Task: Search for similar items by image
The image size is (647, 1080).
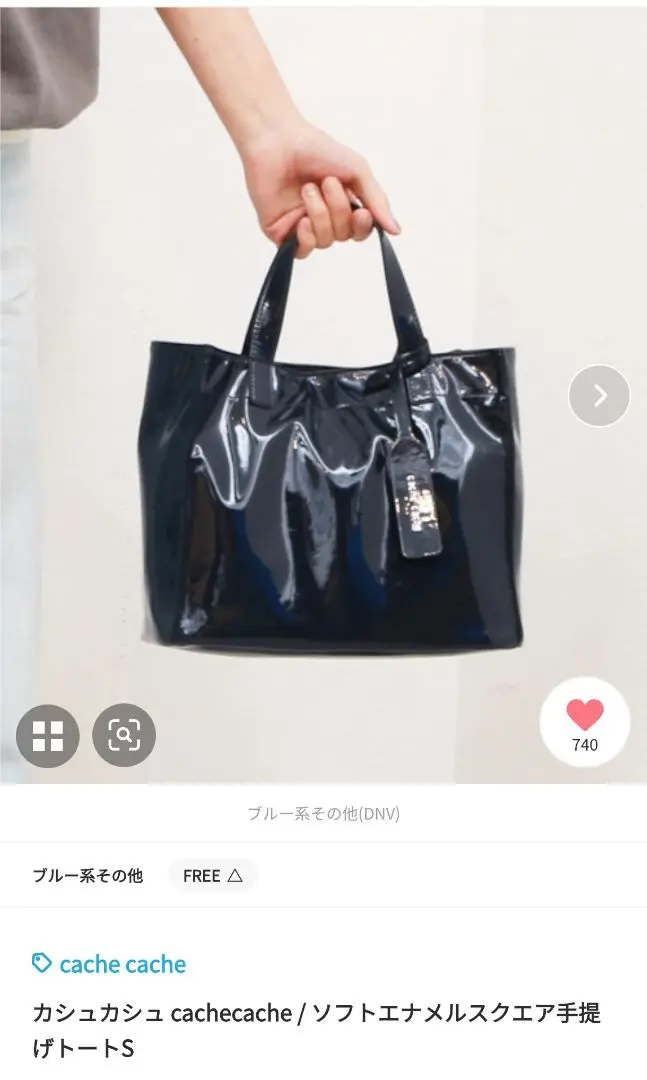Action: (124, 735)
